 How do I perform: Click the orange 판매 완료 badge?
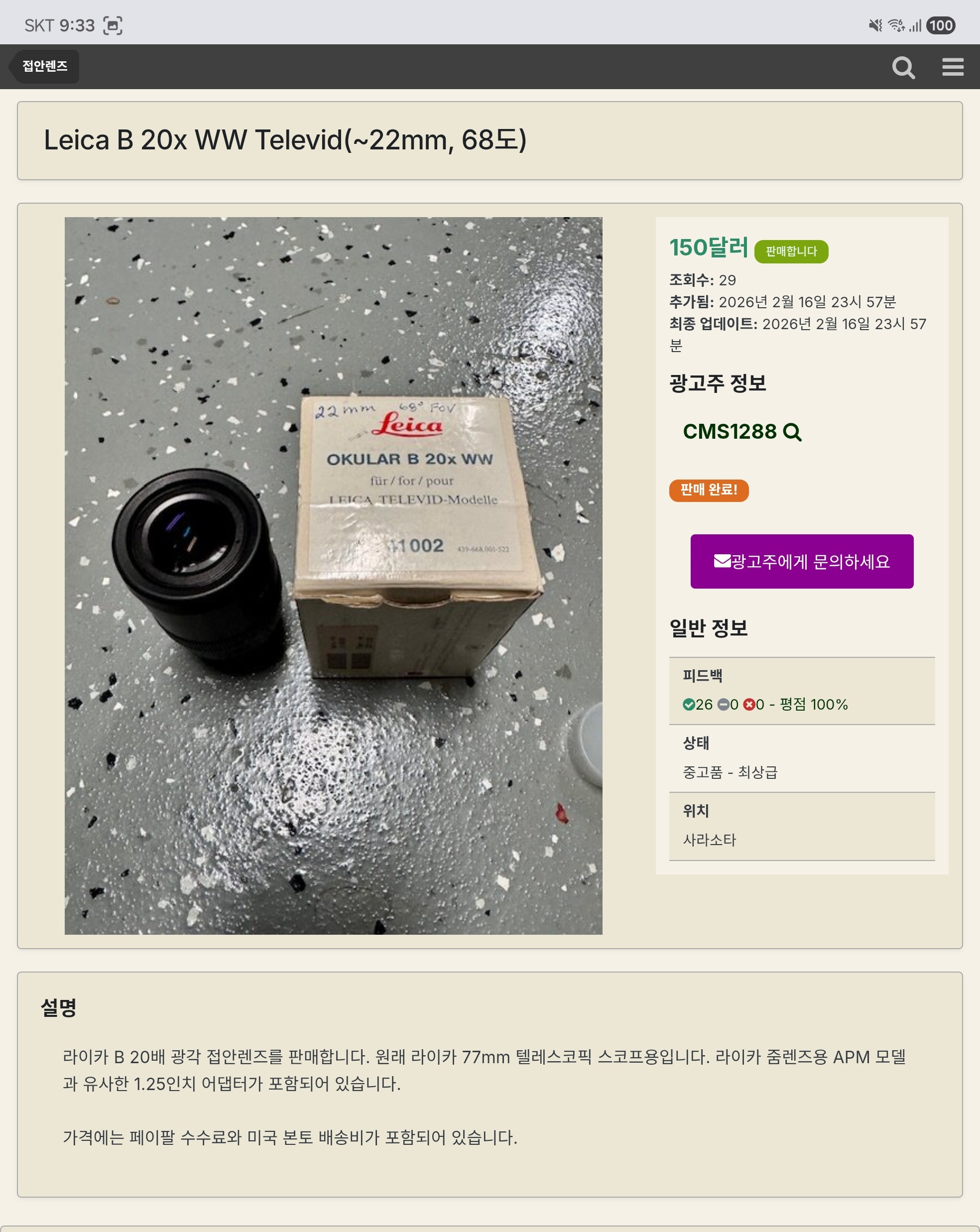tap(708, 491)
